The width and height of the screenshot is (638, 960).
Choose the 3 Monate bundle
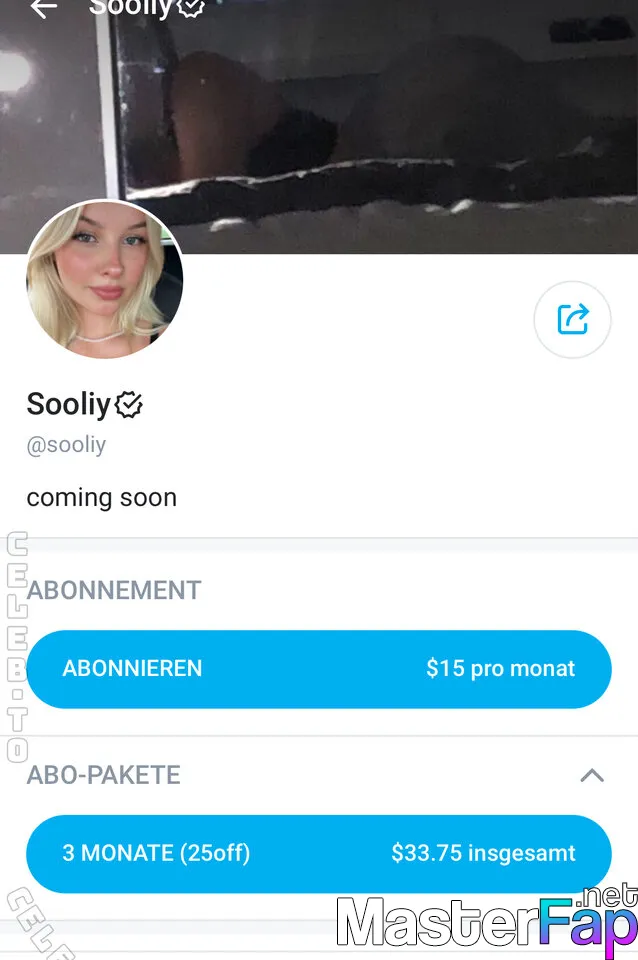(x=318, y=853)
